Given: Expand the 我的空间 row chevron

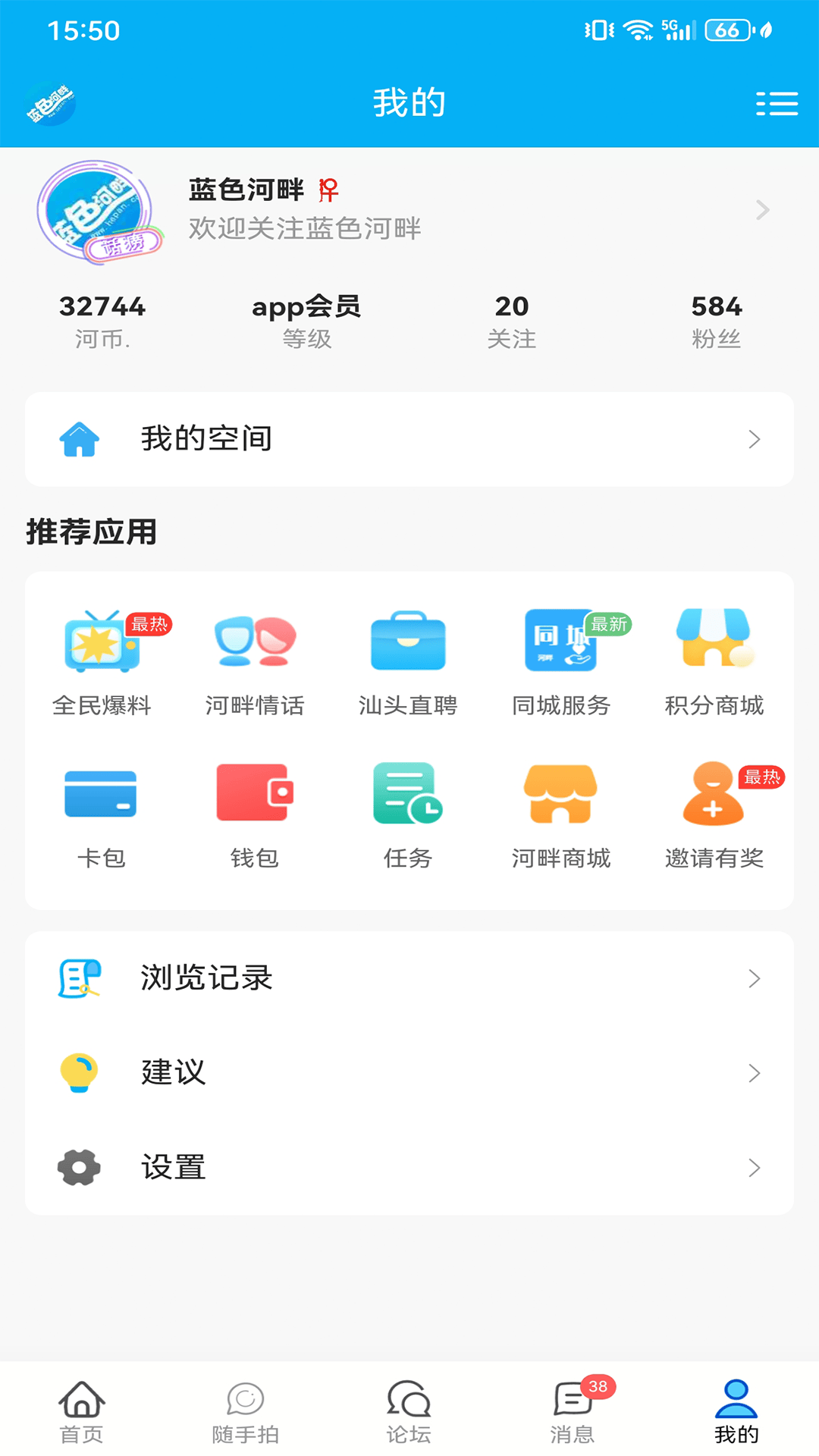Looking at the screenshot, I should (754, 439).
